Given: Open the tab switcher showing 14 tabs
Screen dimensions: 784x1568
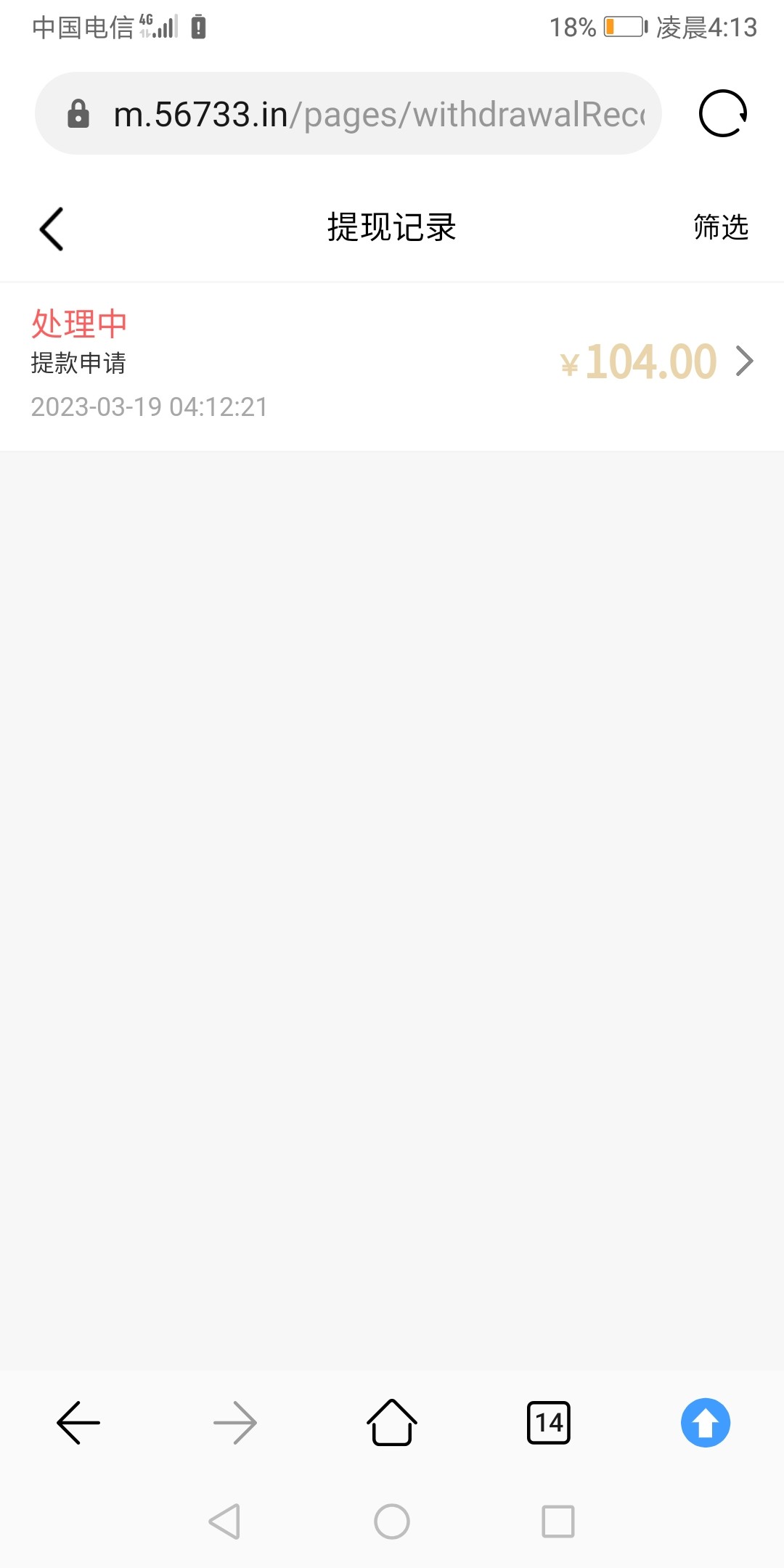Looking at the screenshot, I should (x=548, y=1422).
